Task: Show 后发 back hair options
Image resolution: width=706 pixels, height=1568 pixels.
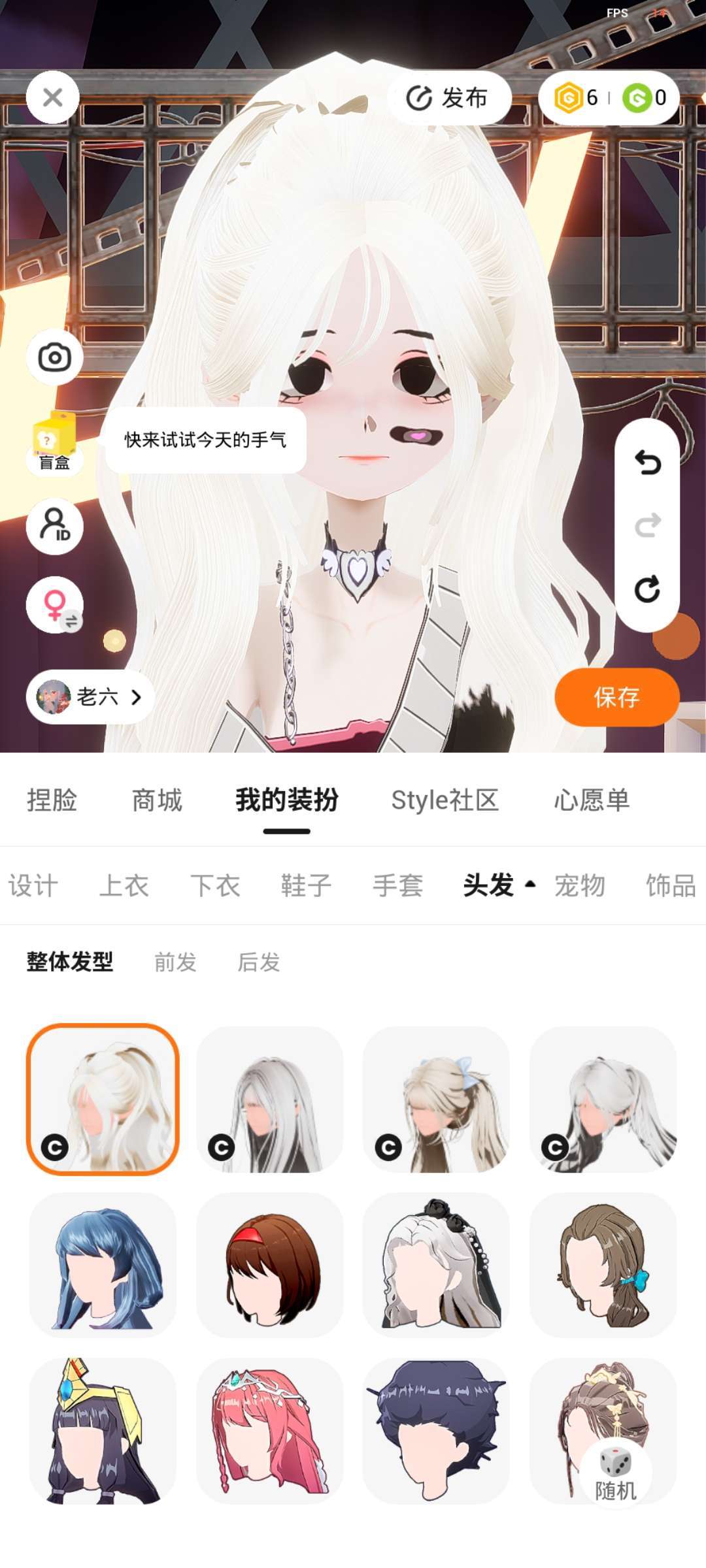Action: (x=259, y=962)
